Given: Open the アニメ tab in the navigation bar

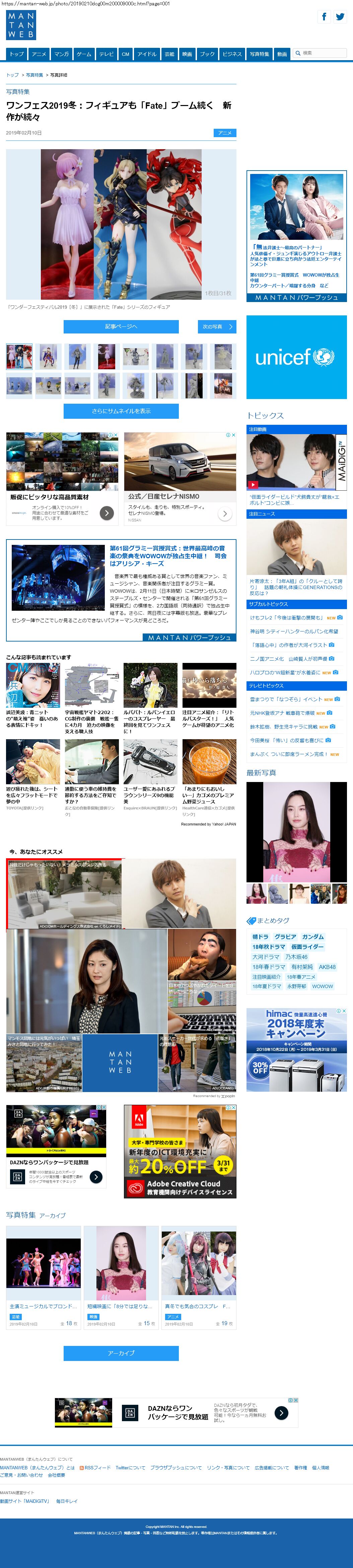Looking at the screenshot, I should pos(39,54).
